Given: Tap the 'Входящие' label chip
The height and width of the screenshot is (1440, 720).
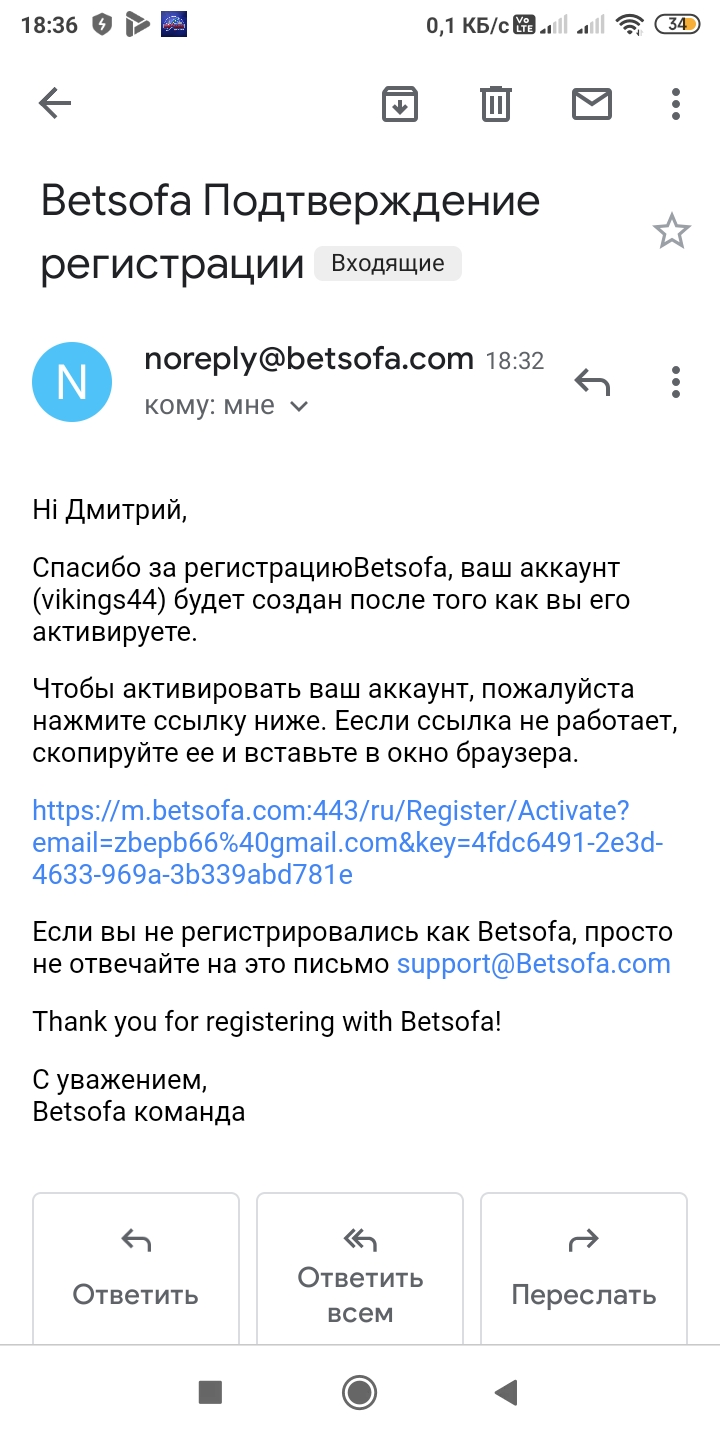Looking at the screenshot, I should point(388,263).
